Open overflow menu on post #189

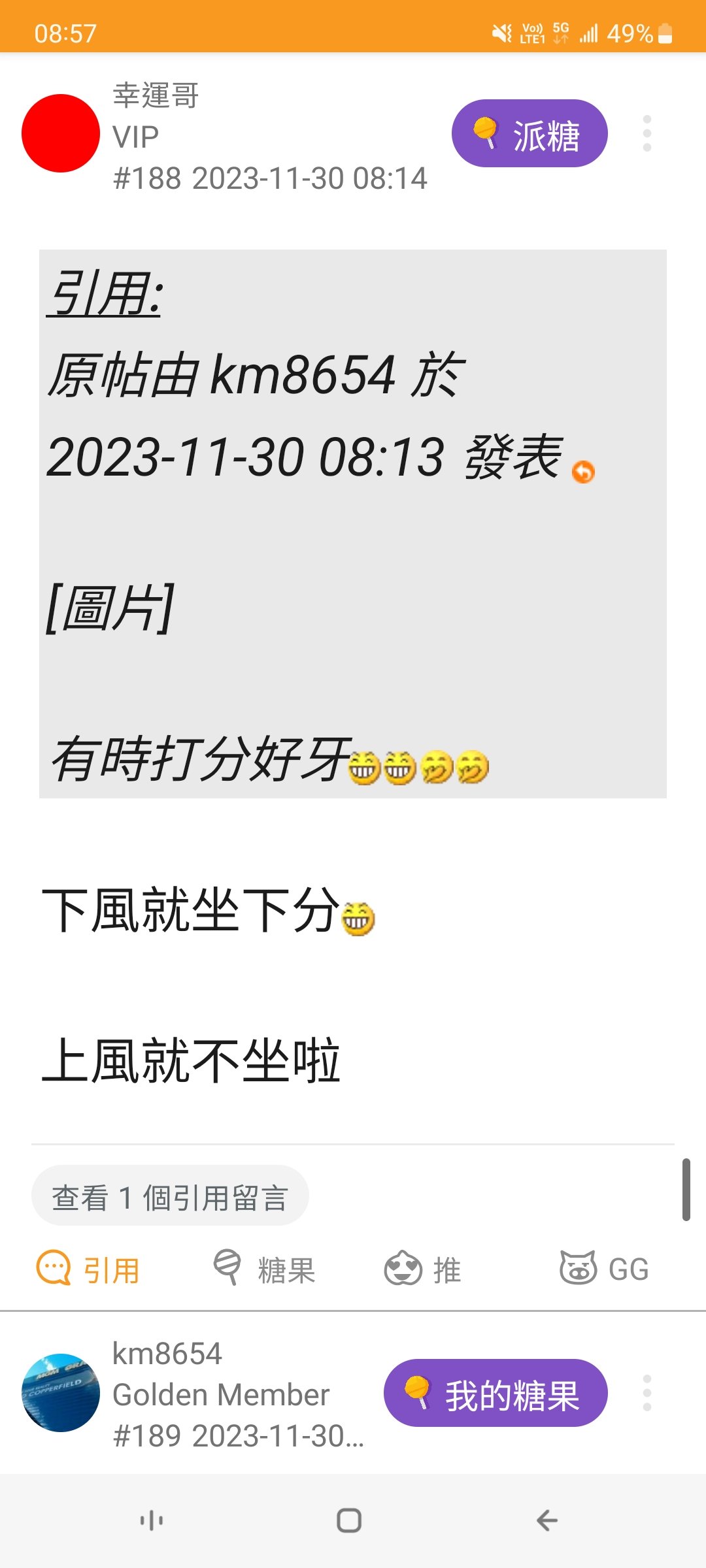tap(647, 1393)
